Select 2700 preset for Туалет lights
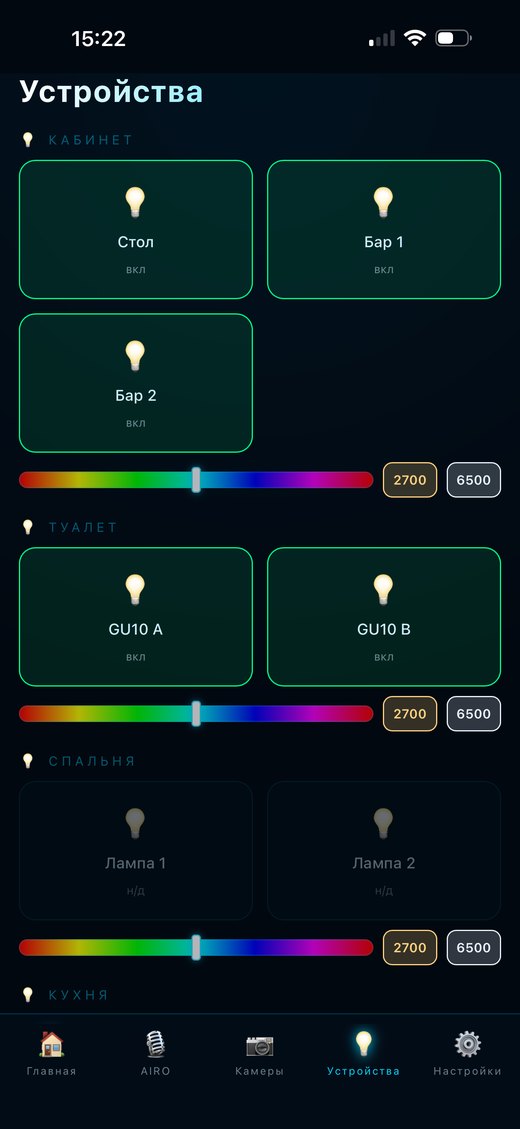 coord(410,714)
